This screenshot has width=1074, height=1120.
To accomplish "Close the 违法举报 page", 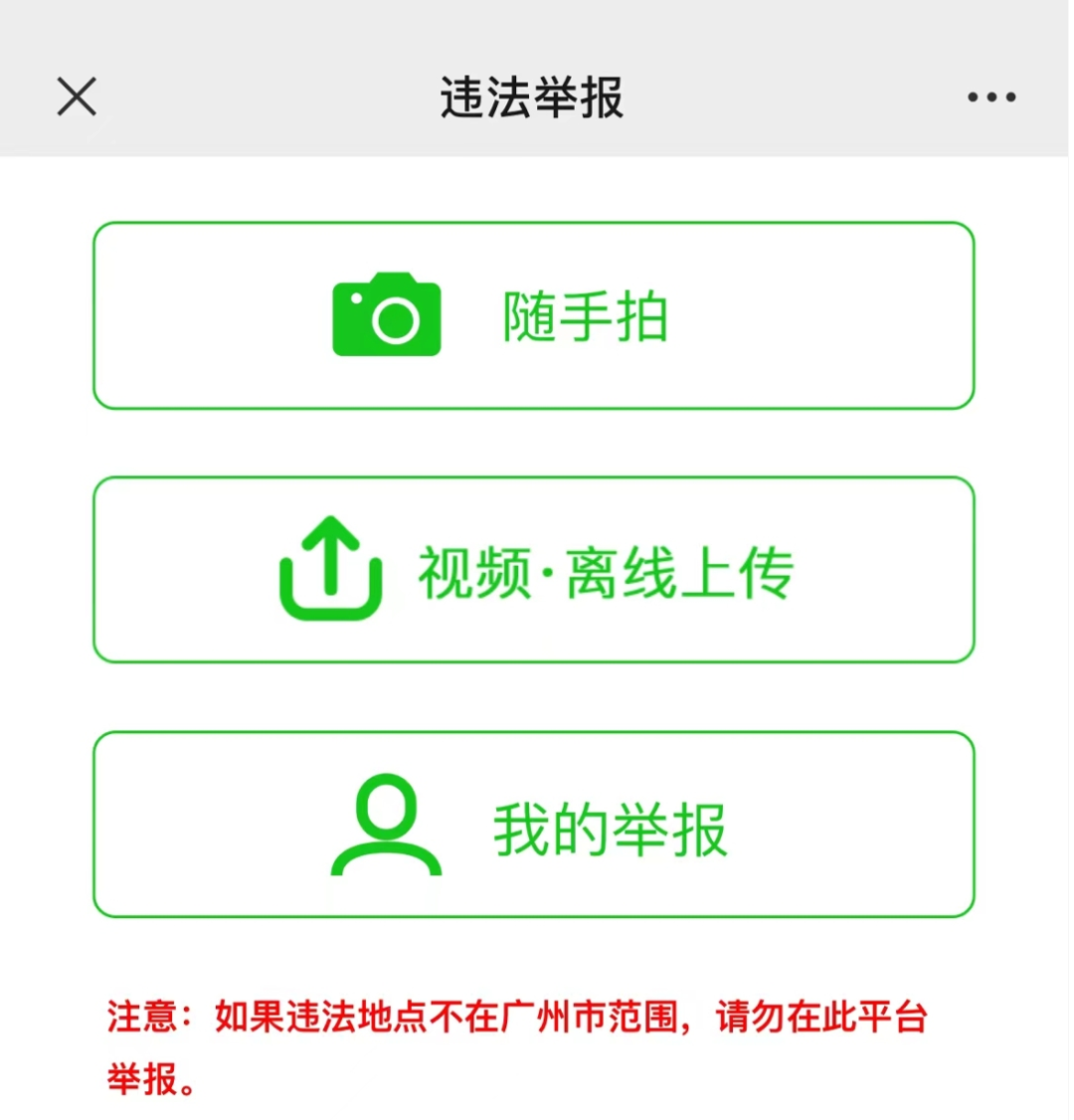I will pos(77,97).
